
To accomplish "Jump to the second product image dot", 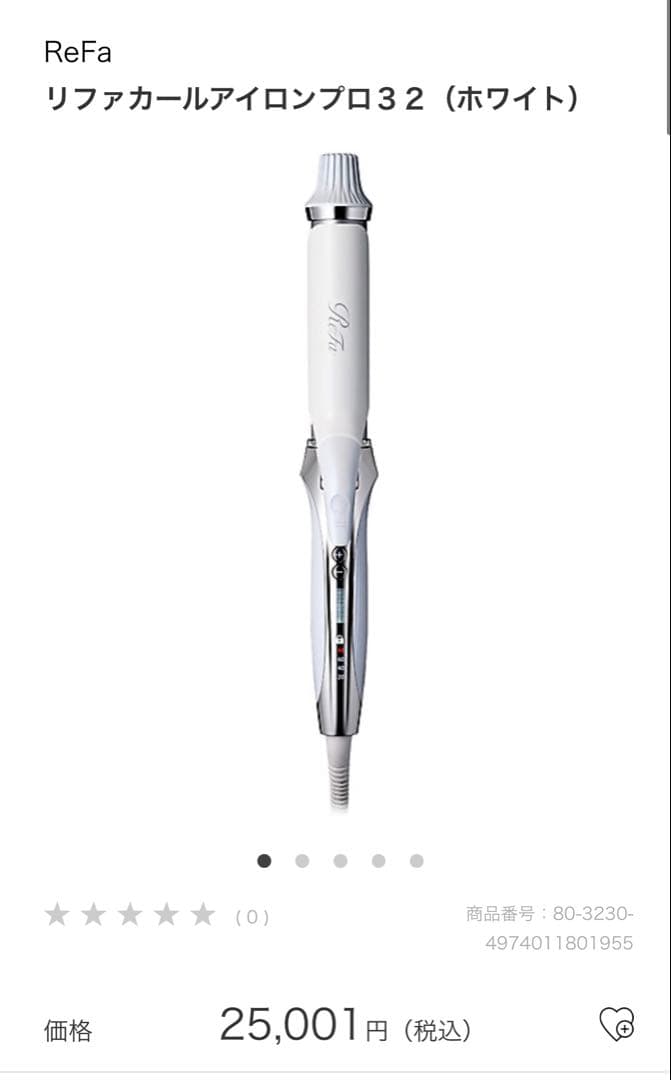I will click(302, 861).
